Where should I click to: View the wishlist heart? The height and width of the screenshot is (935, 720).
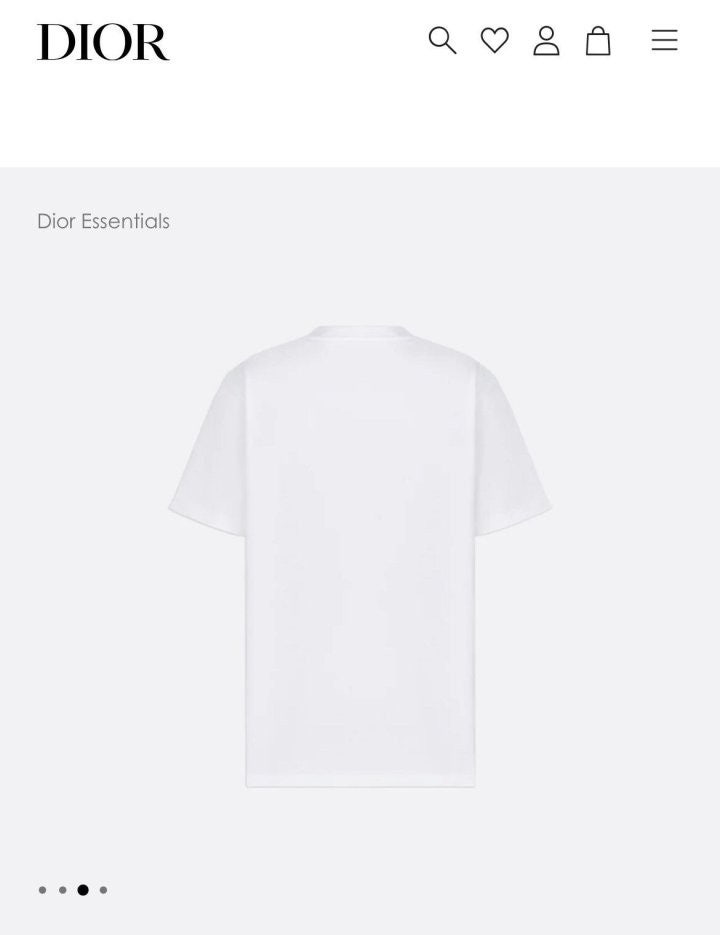point(495,40)
